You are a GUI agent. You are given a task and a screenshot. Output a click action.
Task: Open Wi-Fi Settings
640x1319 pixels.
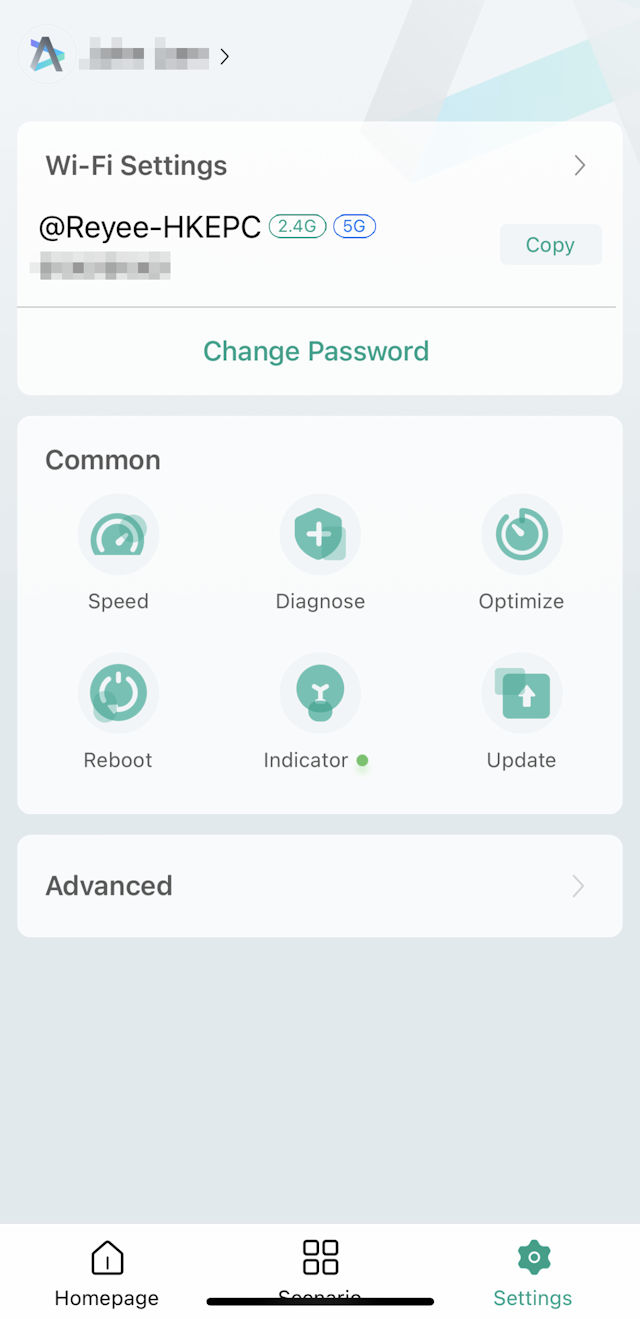318,166
